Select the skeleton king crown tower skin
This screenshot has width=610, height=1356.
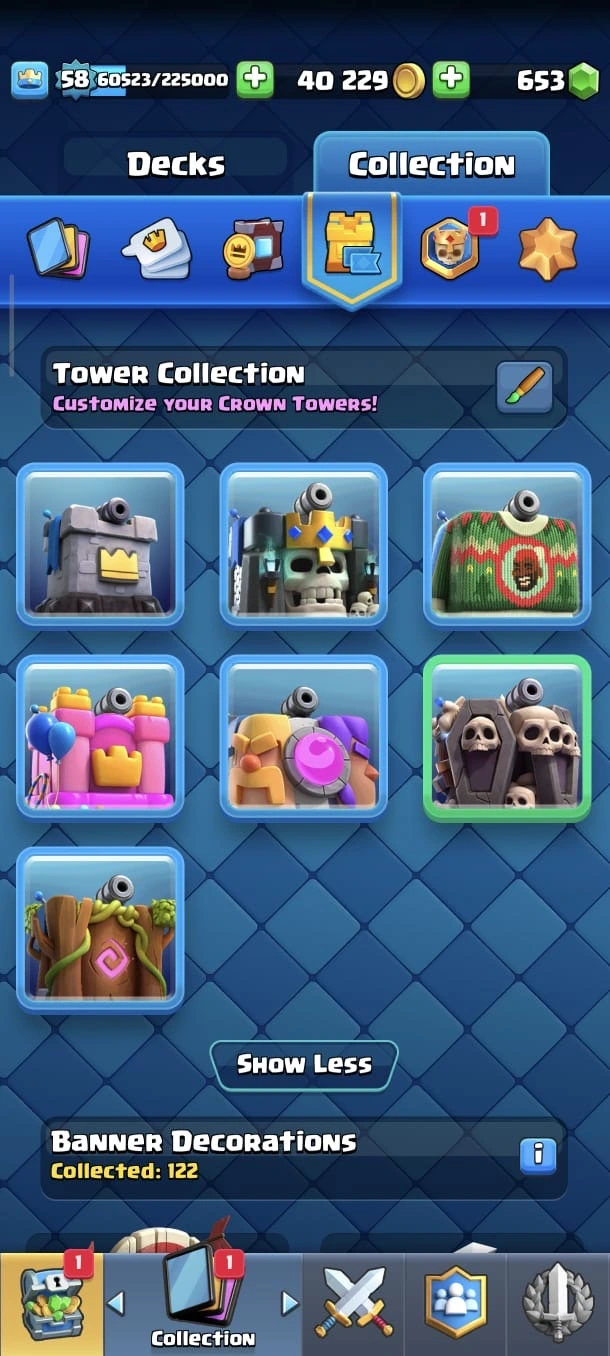[303, 544]
